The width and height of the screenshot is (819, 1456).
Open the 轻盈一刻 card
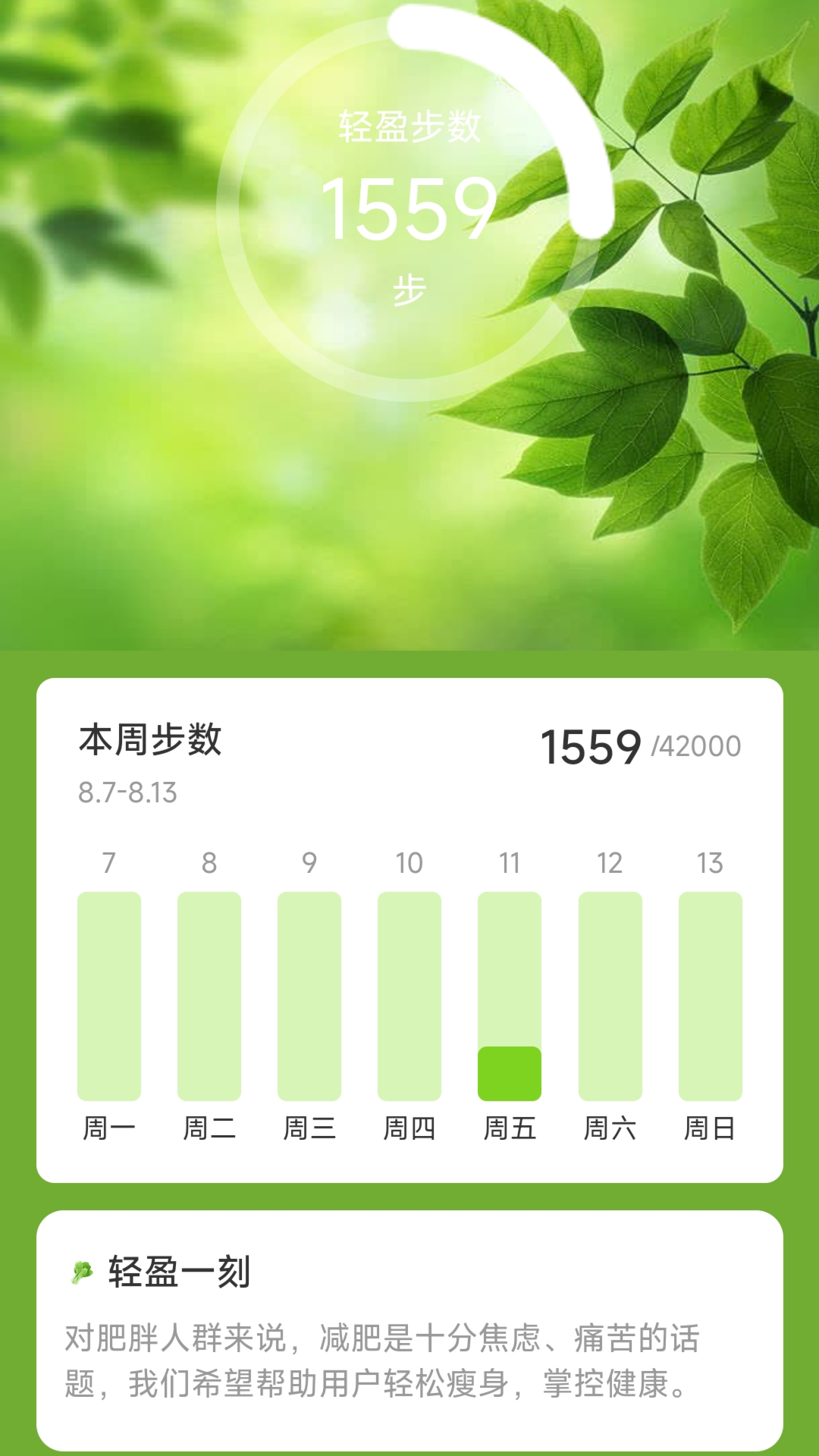(409, 1330)
